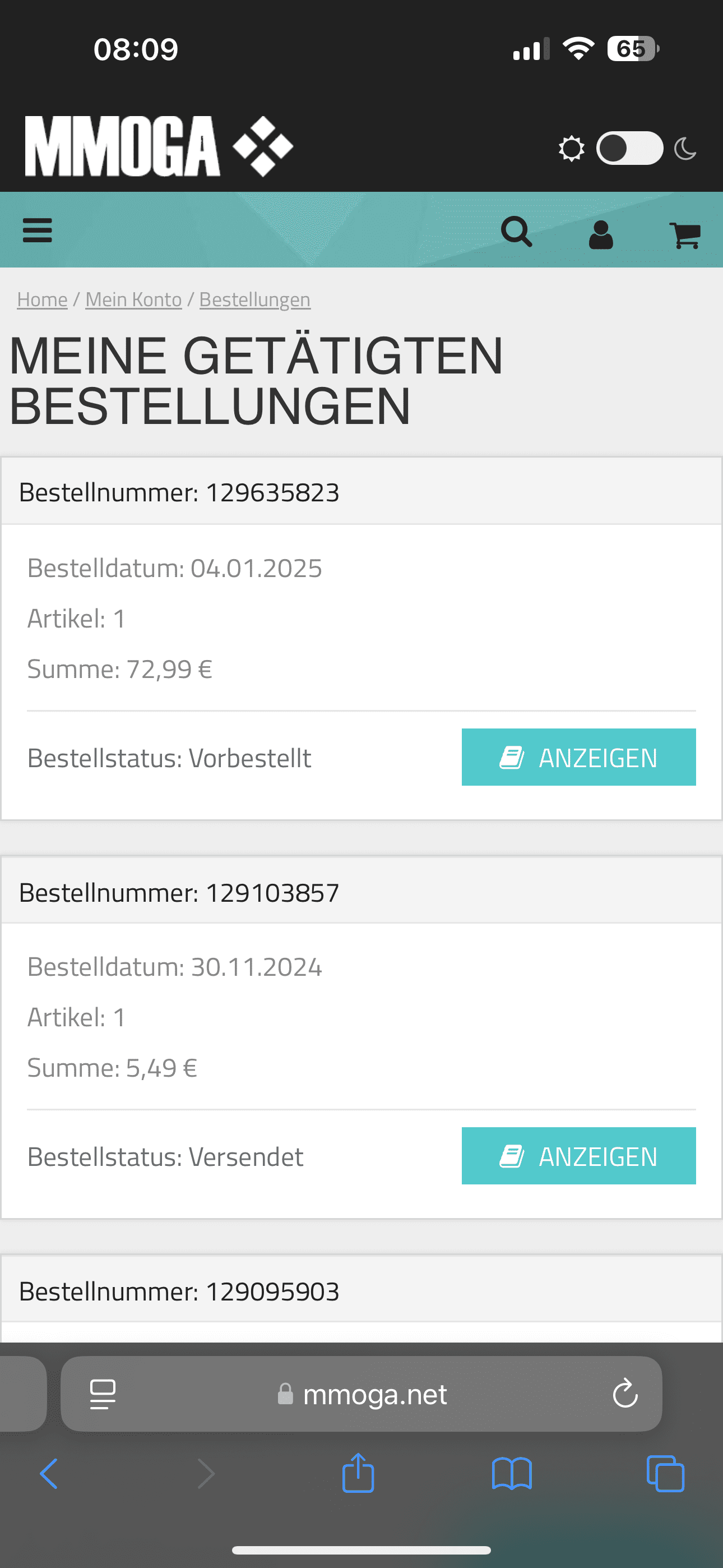Open the hamburger menu
Viewport: 723px width, 1568px height.
pos(37,230)
